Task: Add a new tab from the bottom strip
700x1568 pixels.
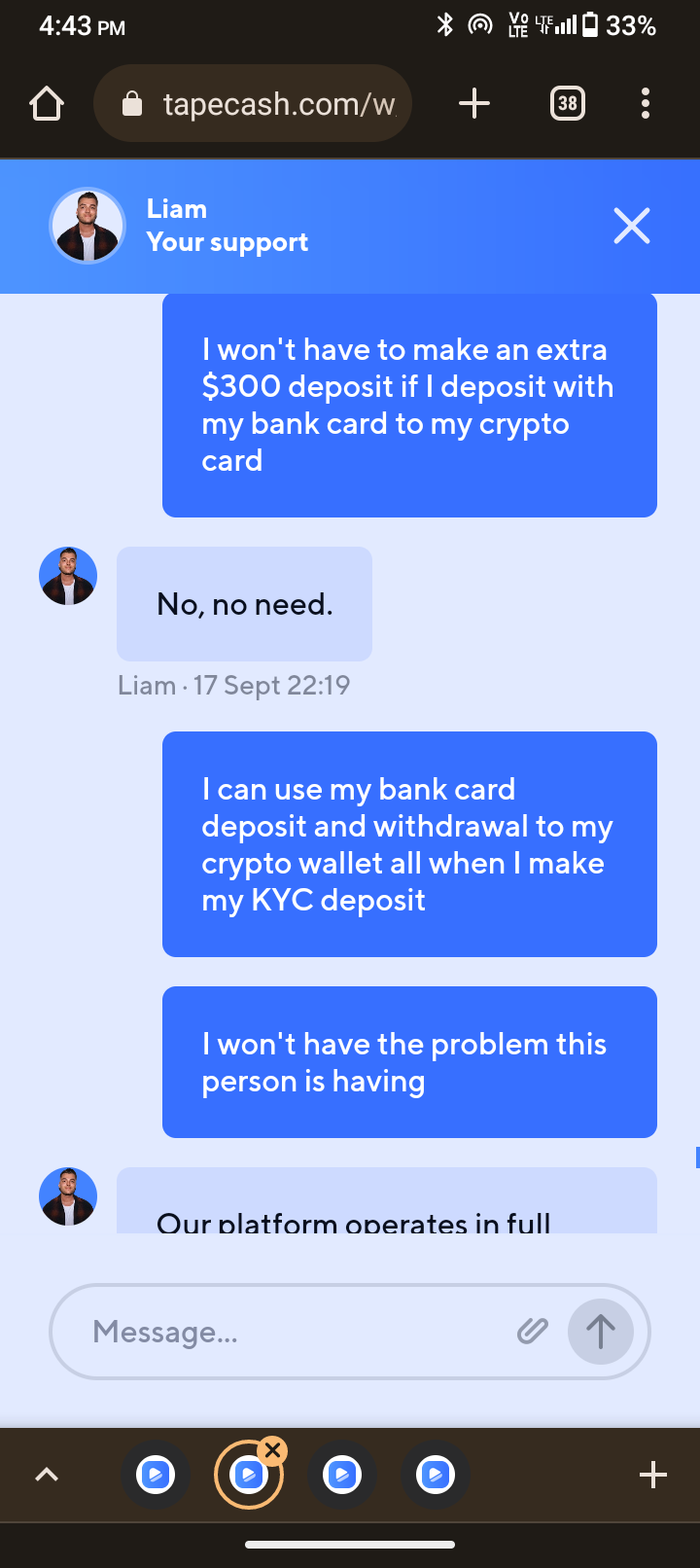Action: [652, 1475]
